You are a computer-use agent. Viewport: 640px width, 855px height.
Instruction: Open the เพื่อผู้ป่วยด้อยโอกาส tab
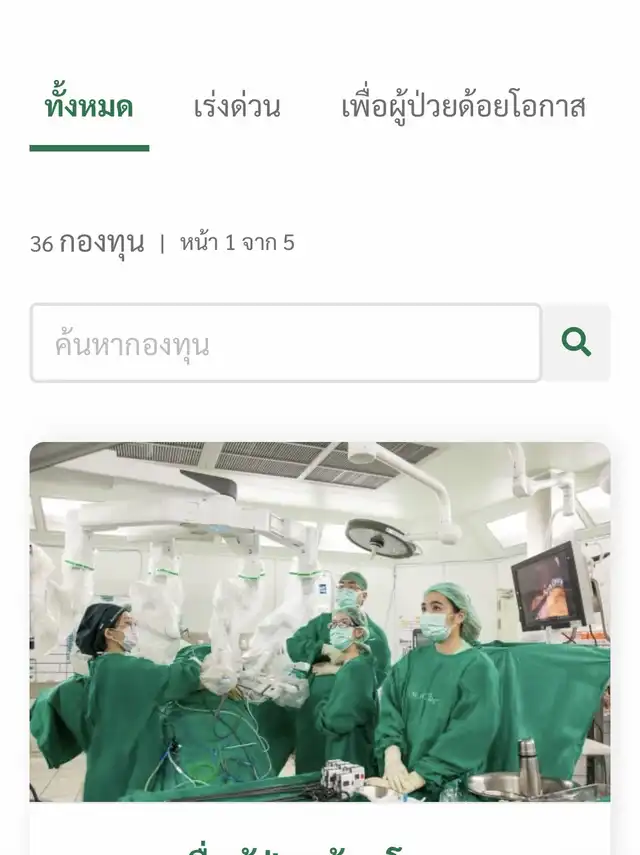pos(463,107)
